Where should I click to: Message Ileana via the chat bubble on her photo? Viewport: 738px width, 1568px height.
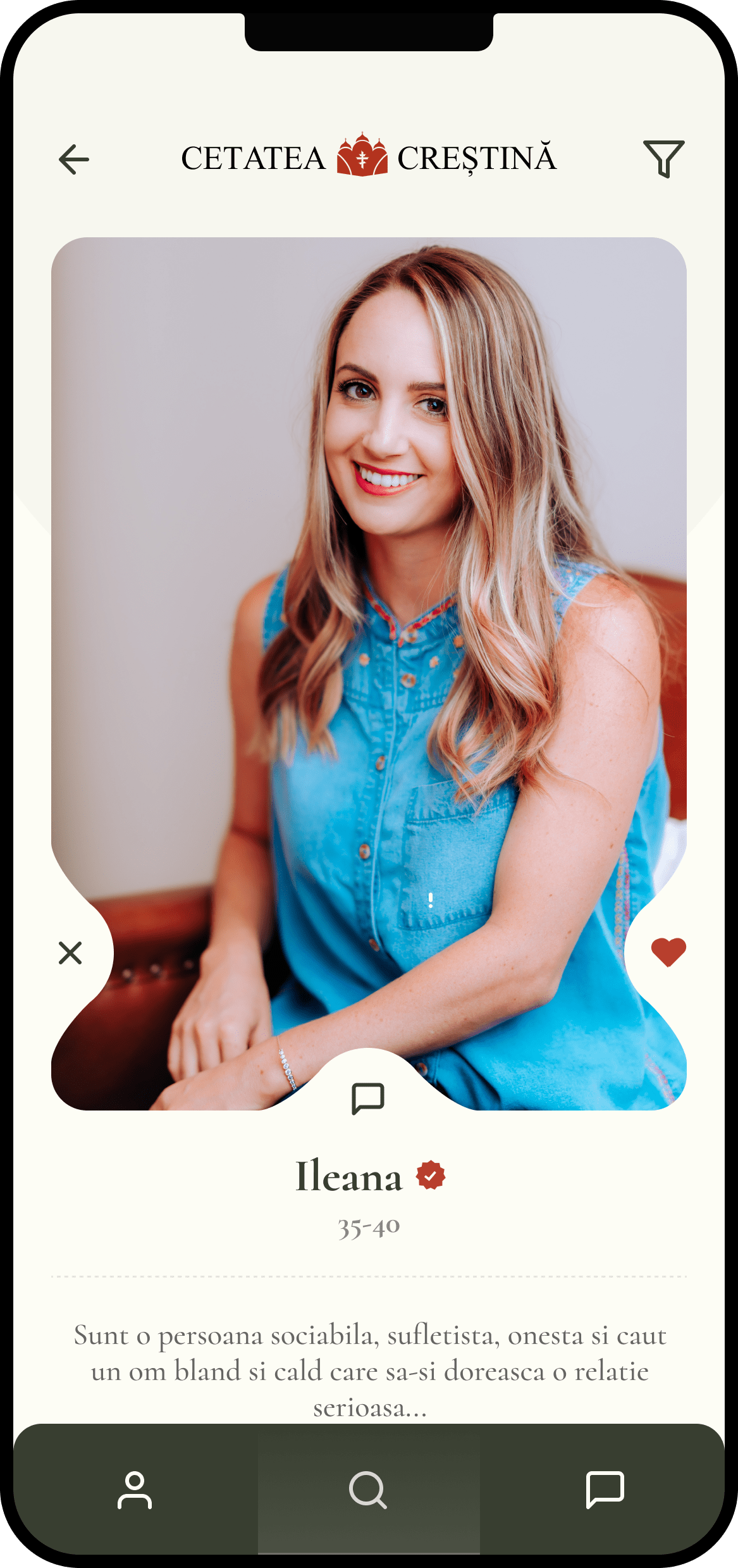click(368, 1098)
